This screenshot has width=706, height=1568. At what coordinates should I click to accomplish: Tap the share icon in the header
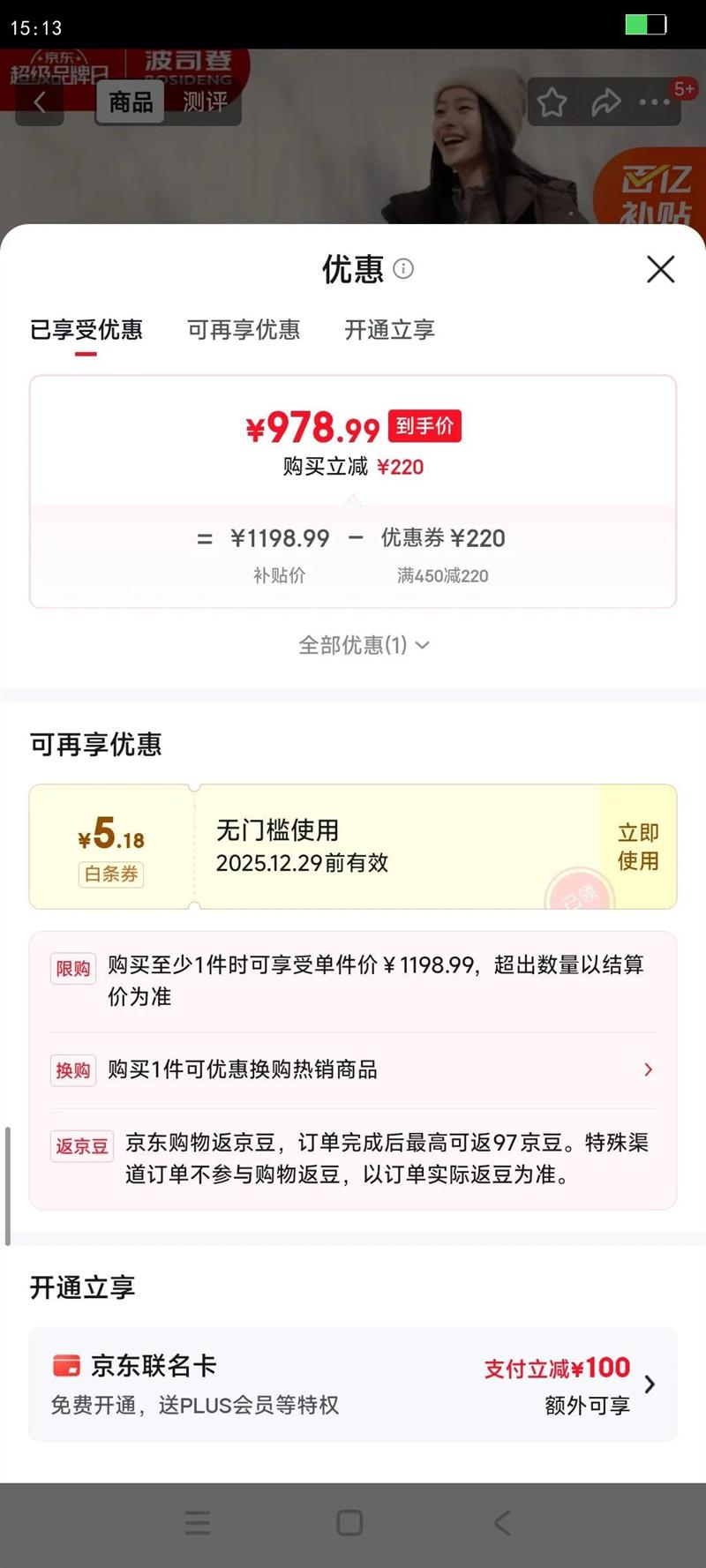pyautogui.click(x=605, y=102)
